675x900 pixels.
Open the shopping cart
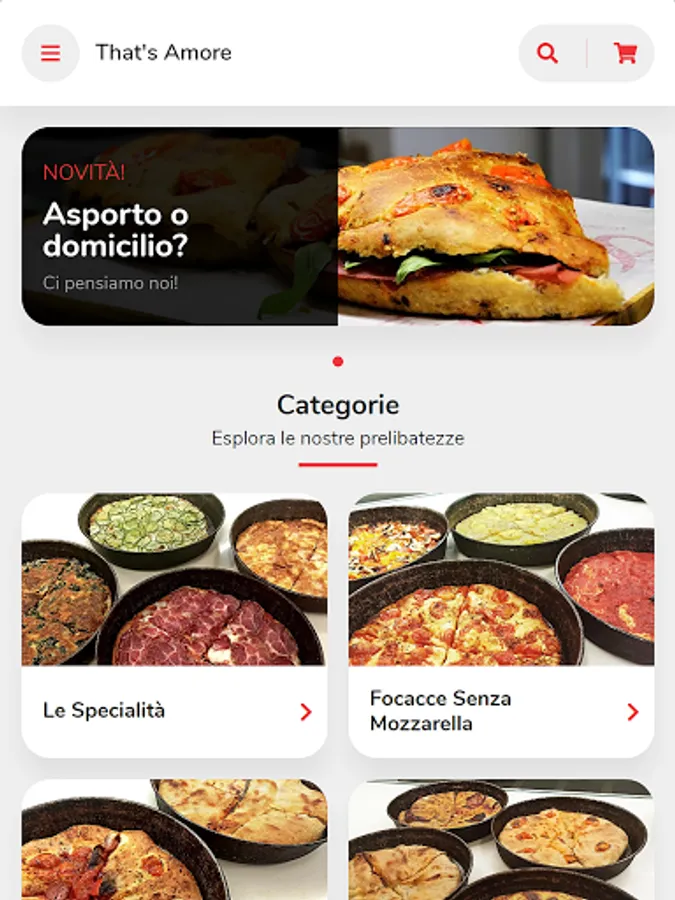(x=626, y=53)
